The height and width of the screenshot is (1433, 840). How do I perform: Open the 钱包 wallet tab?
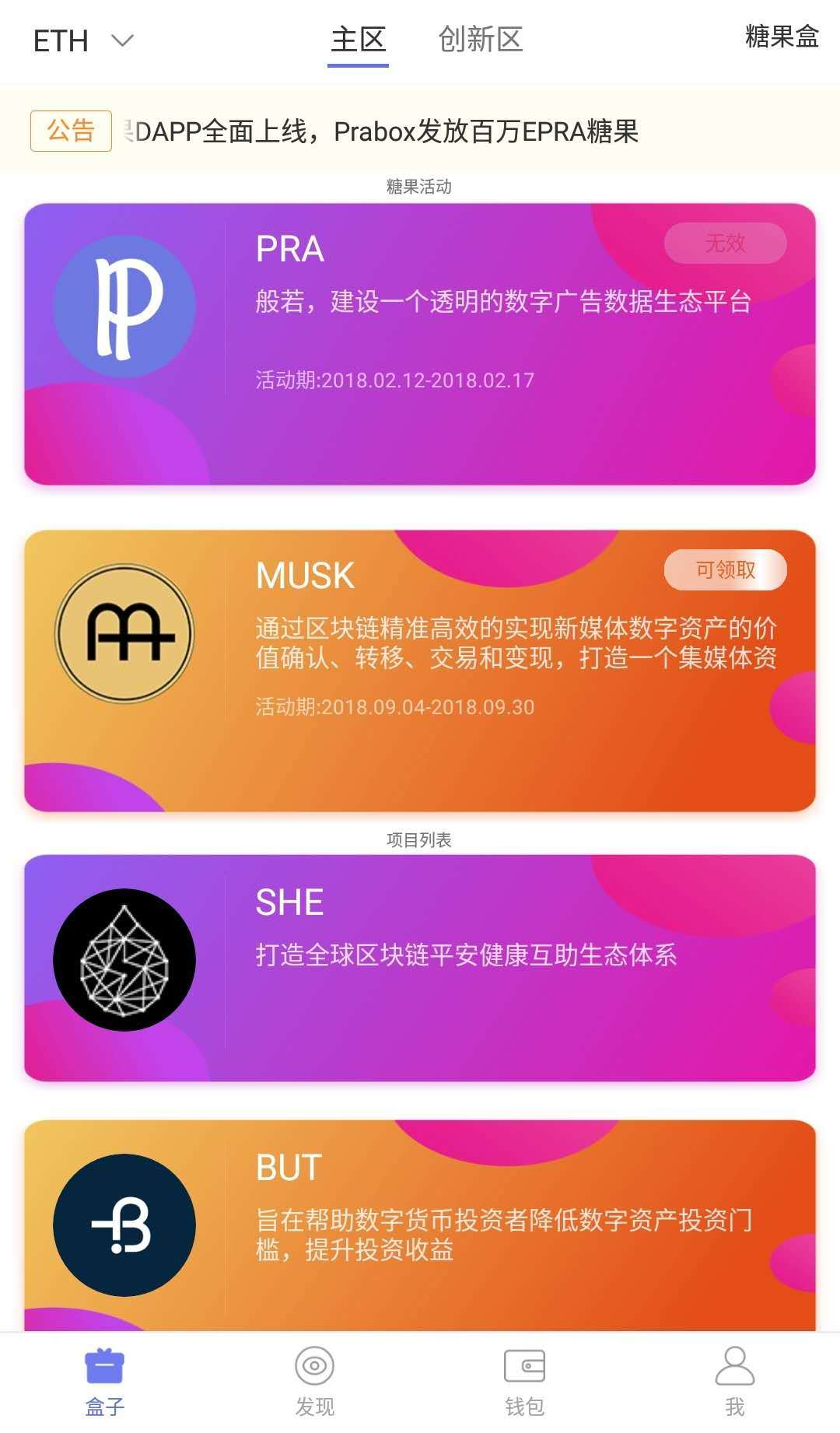click(x=525, y=1382)
